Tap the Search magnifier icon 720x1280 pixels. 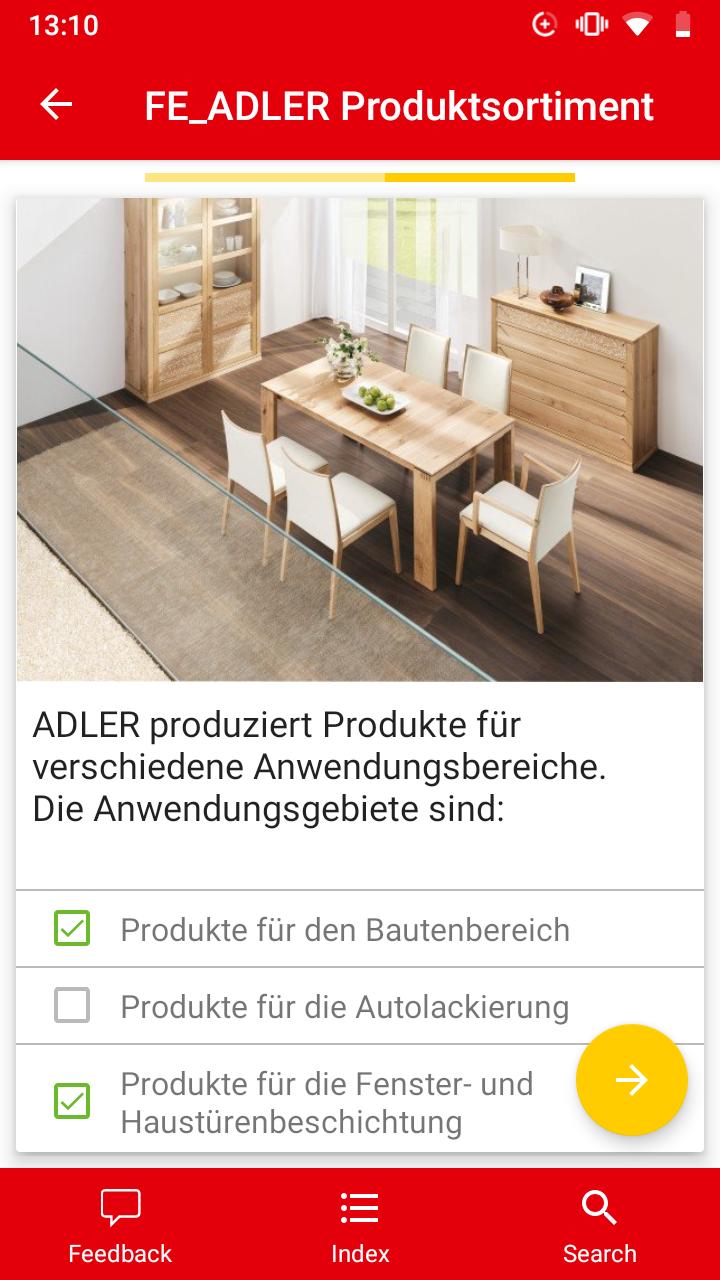598,1207
